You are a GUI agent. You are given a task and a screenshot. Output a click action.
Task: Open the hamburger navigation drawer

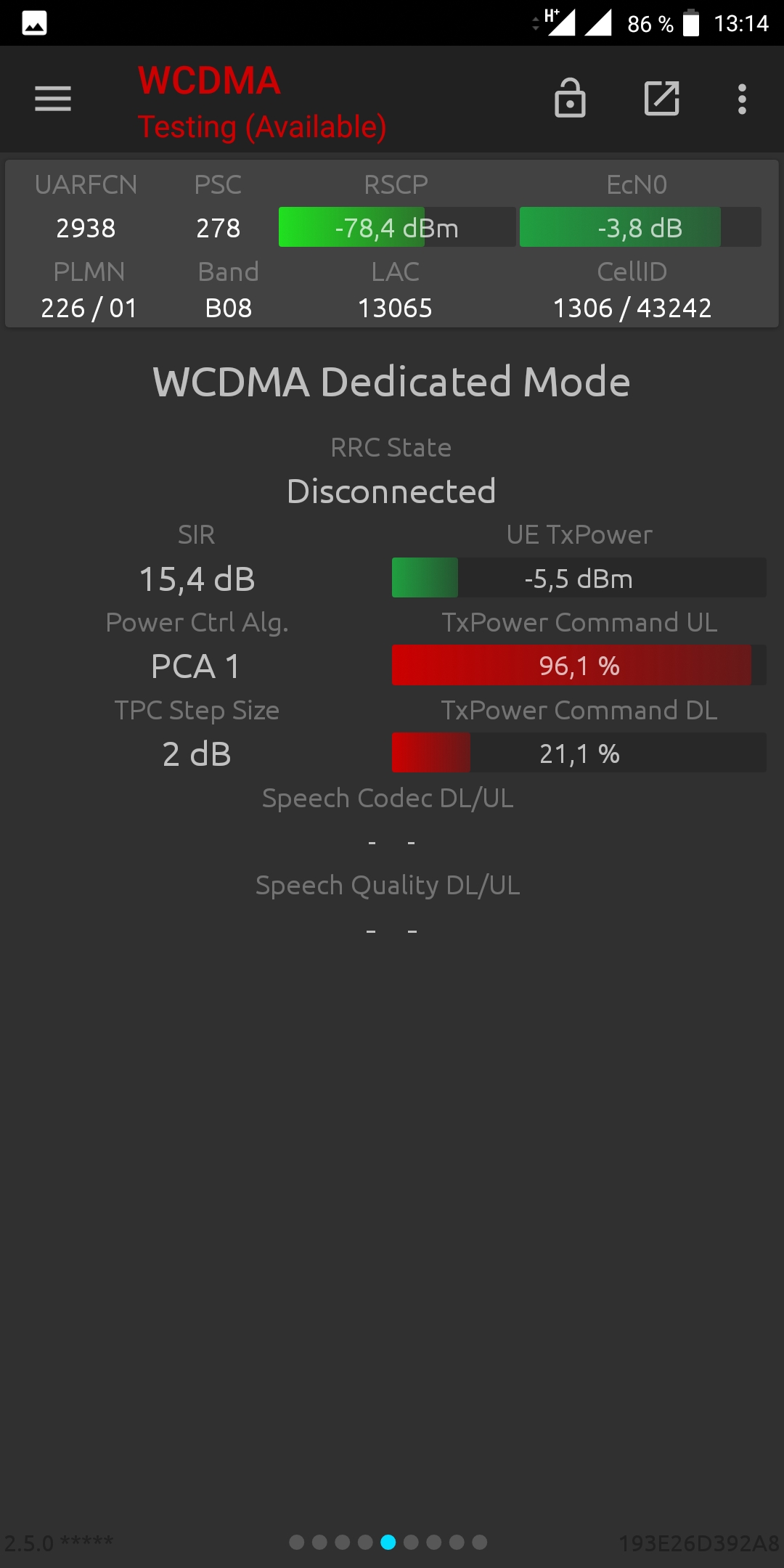[x=53, y=99]
